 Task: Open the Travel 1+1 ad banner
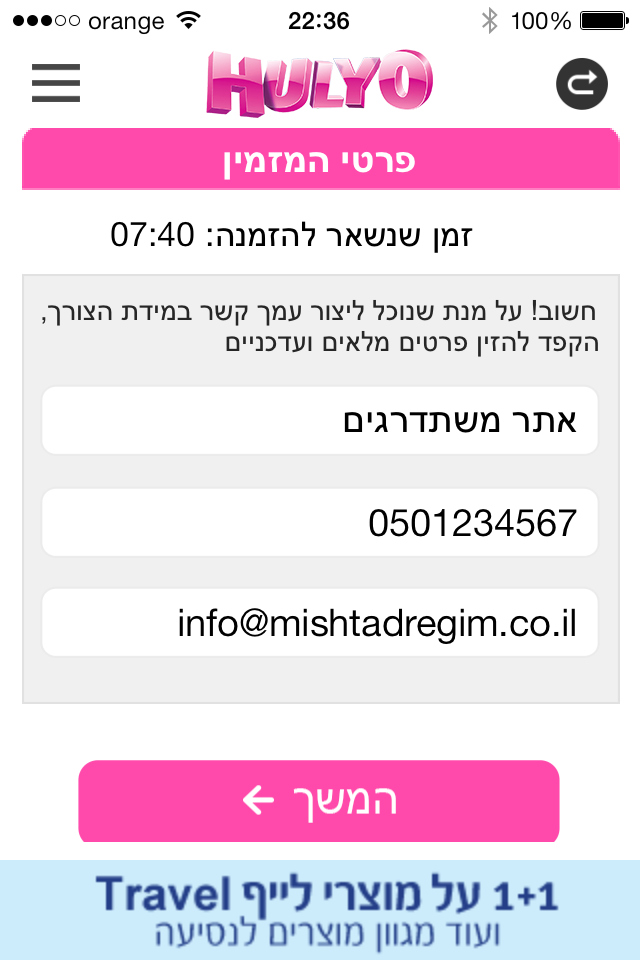320,910
